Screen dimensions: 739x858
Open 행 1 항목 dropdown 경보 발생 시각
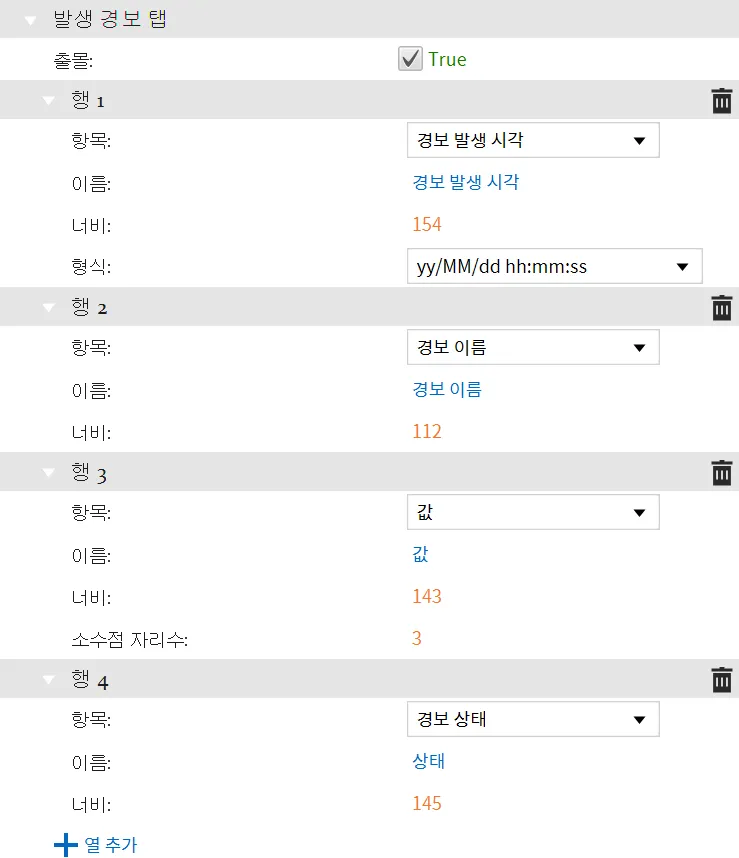pos(533,141)
